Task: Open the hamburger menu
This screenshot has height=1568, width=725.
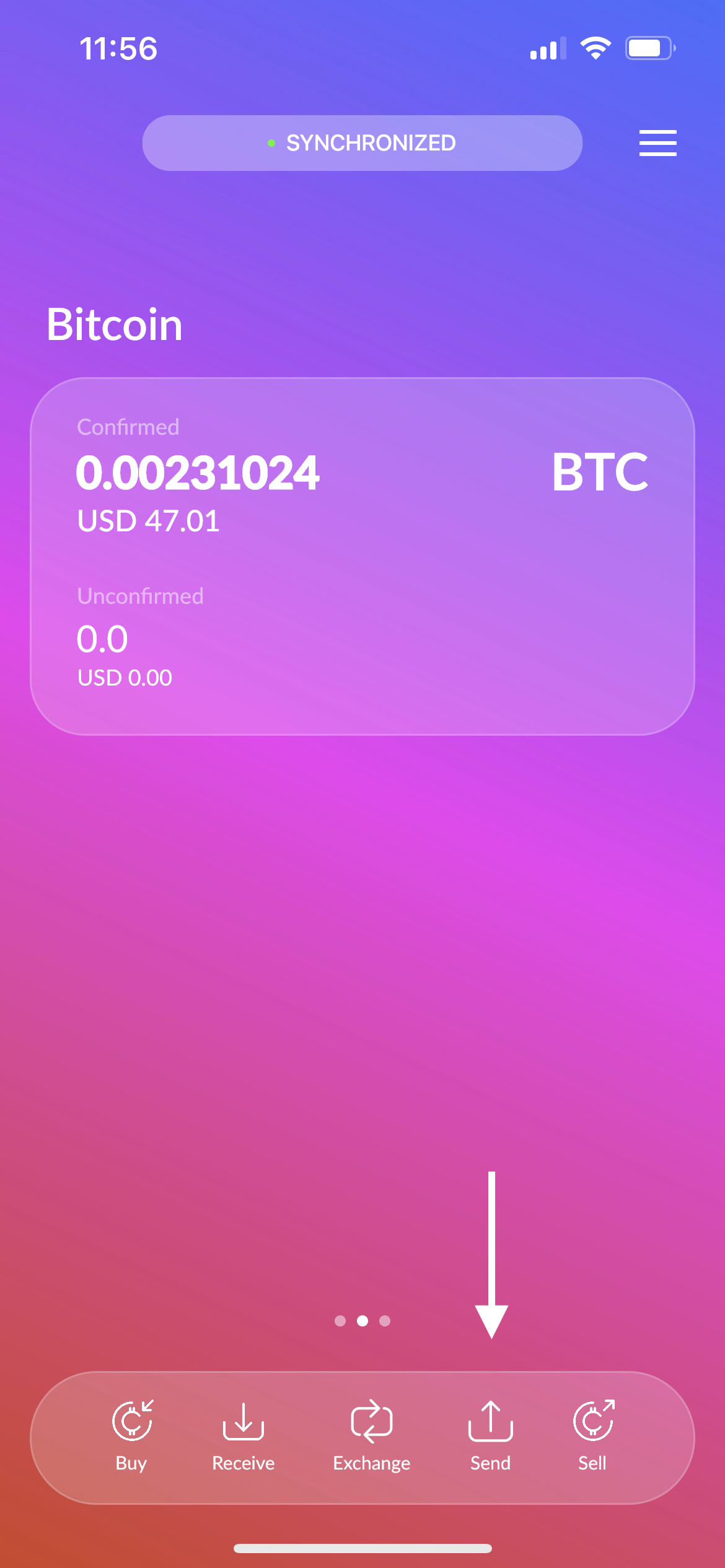Action: coord(657,143)
